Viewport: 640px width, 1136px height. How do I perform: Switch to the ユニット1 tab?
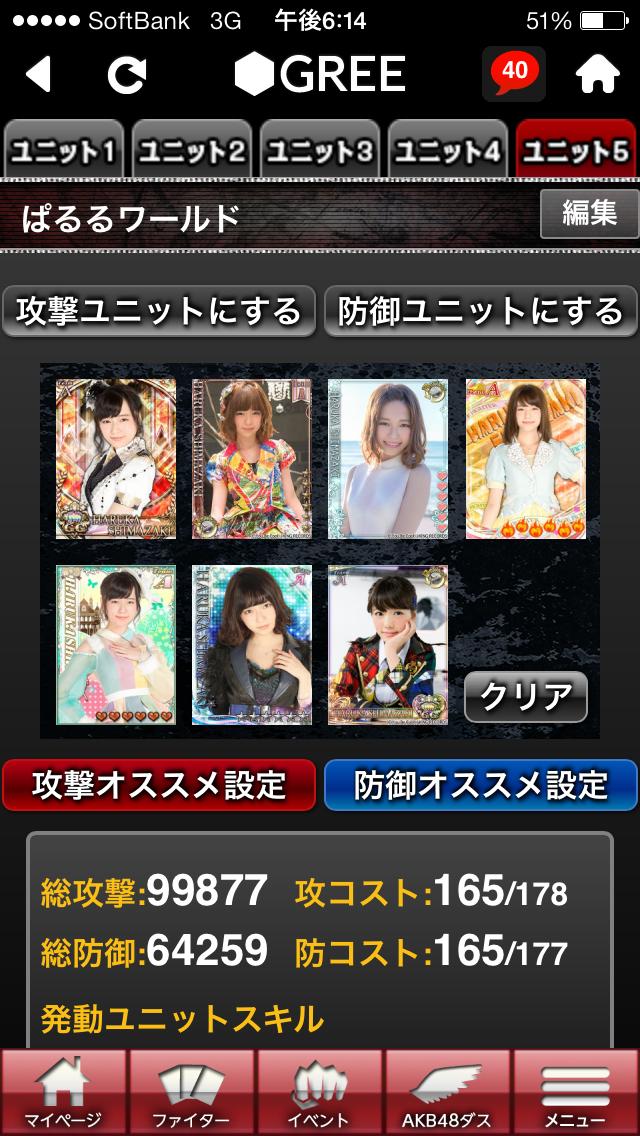(63, 151)
